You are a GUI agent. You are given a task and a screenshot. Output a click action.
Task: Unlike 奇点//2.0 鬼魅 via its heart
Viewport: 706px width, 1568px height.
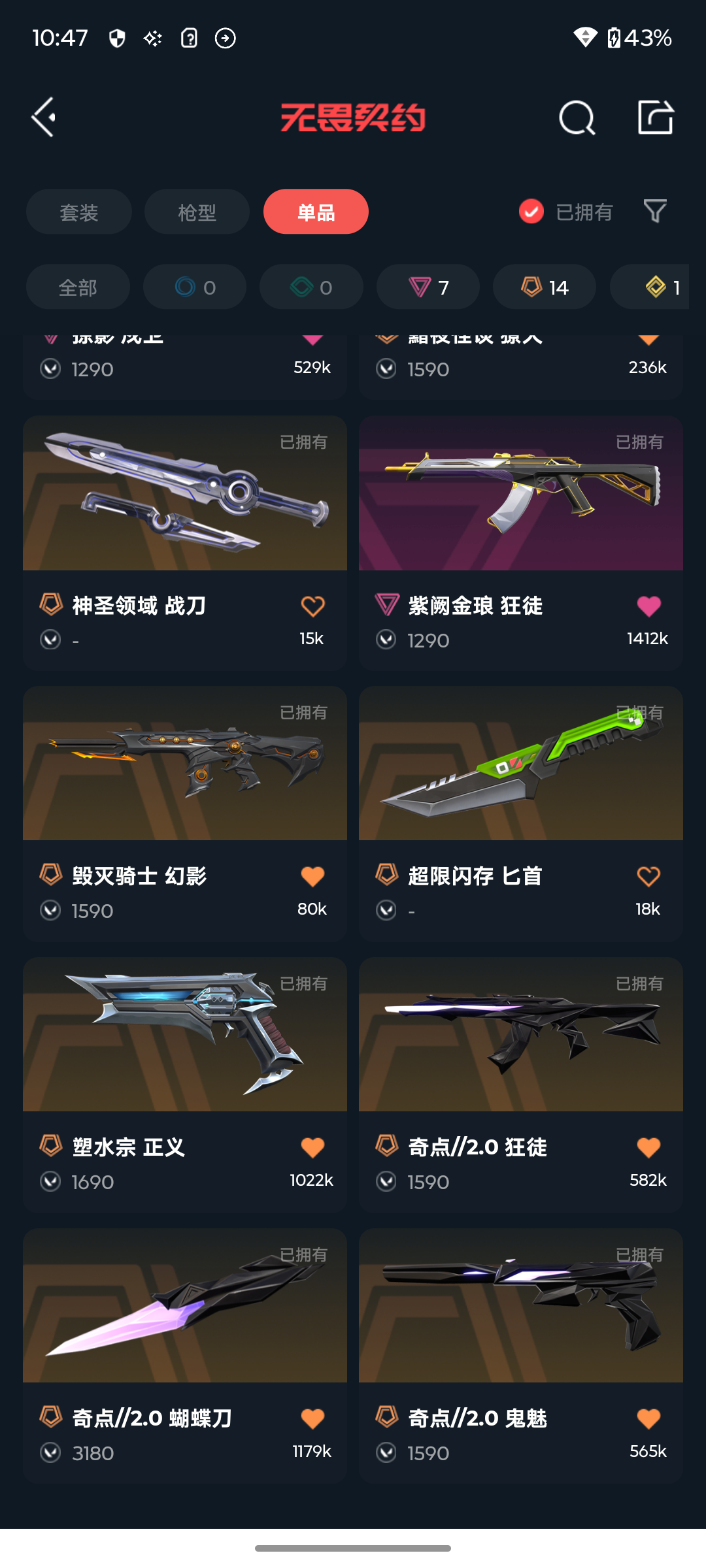[x=648, y=1419]
